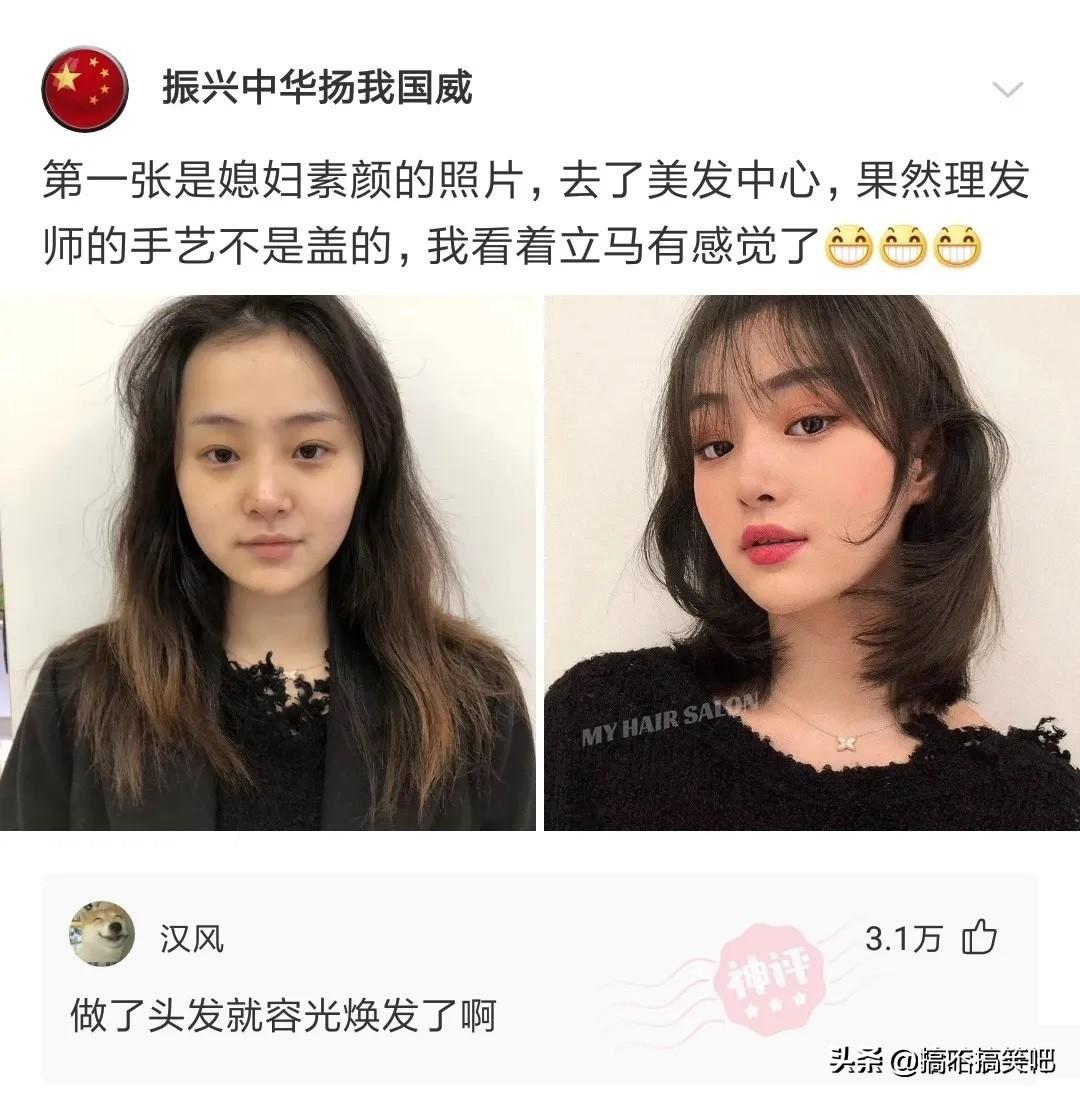Open 振兴中华扬我国威's profile avatar

point(84,88)
